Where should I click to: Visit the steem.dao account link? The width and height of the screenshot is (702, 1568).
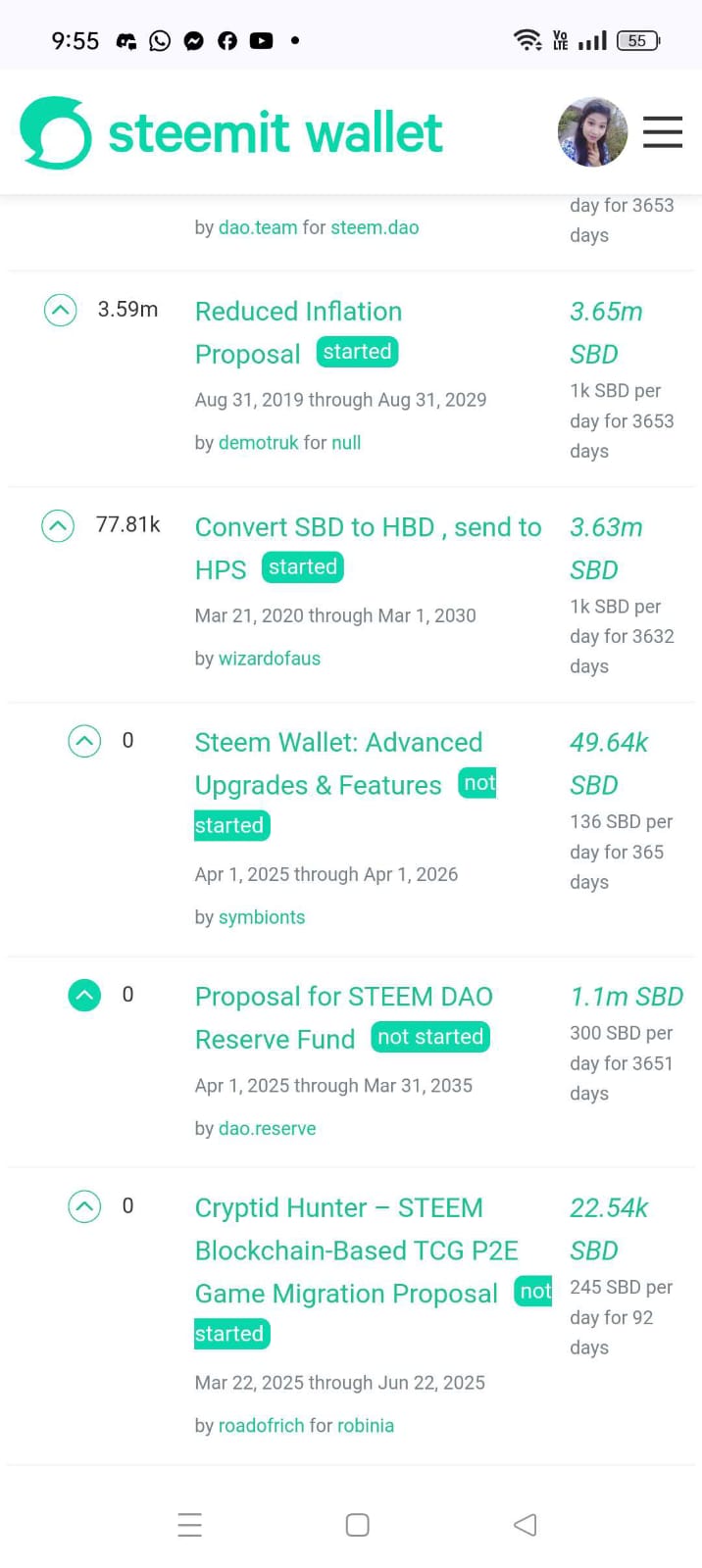[375, 227]
